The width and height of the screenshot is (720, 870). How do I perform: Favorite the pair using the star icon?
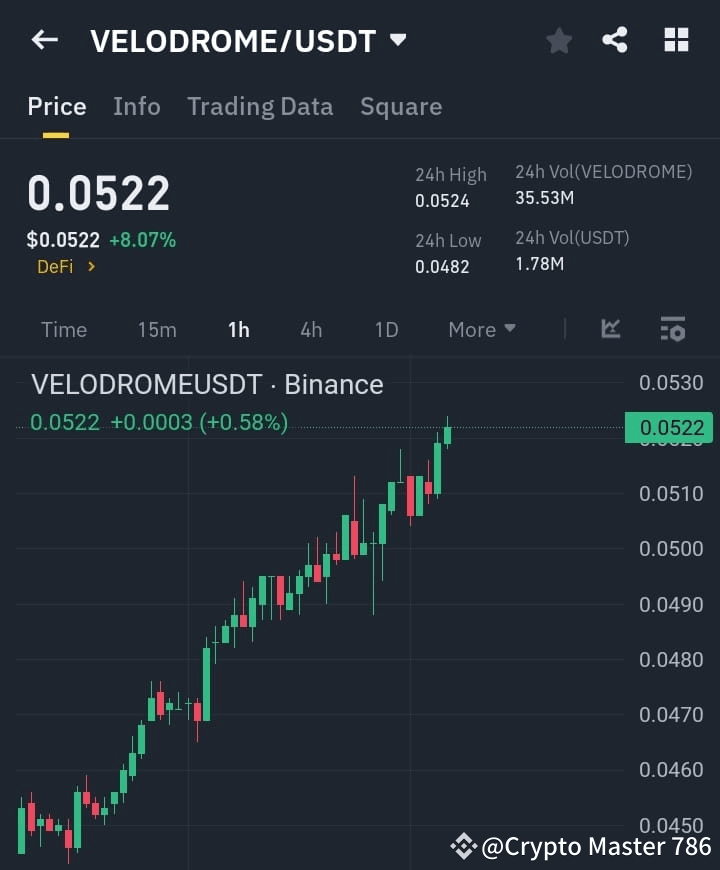(x=558, y=40)
